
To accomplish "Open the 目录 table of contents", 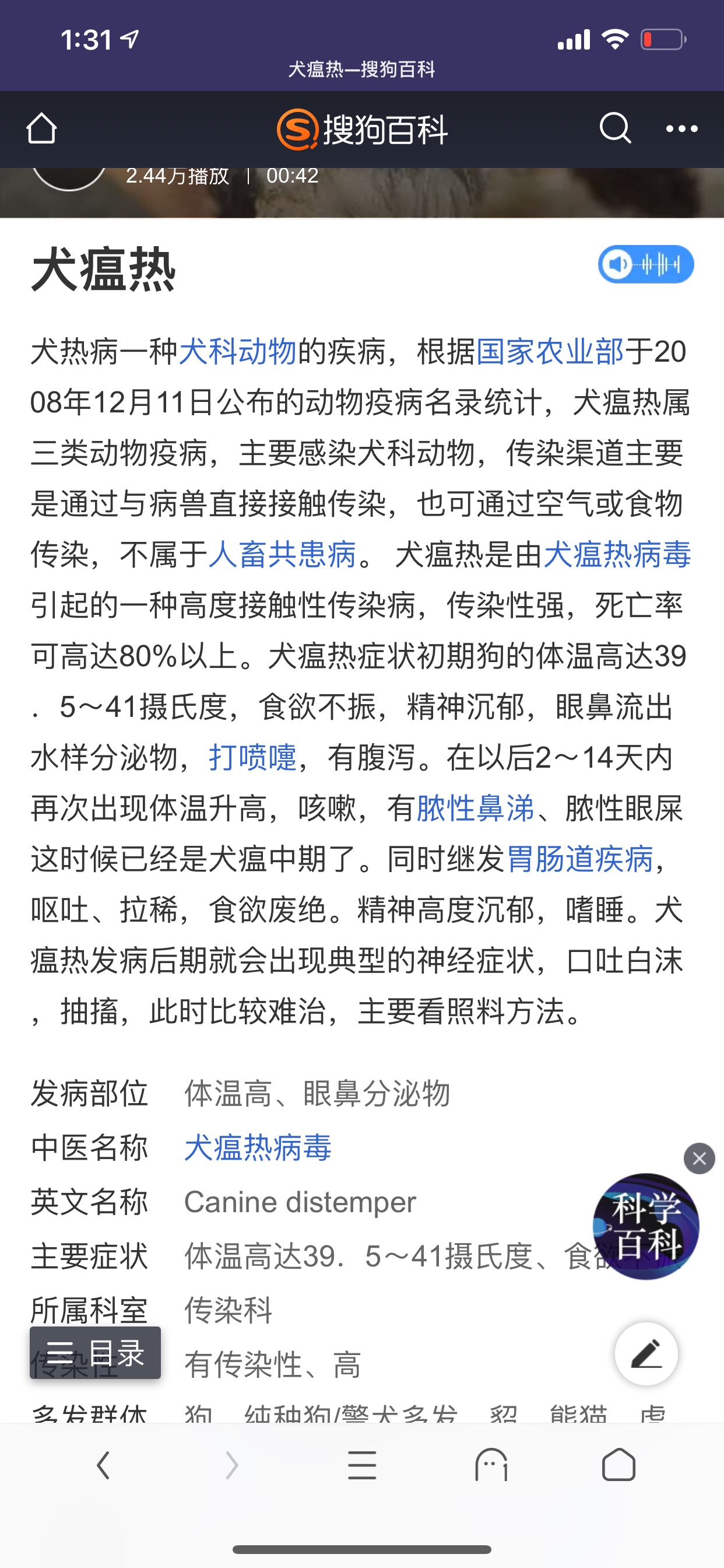I will (96, 1353).
